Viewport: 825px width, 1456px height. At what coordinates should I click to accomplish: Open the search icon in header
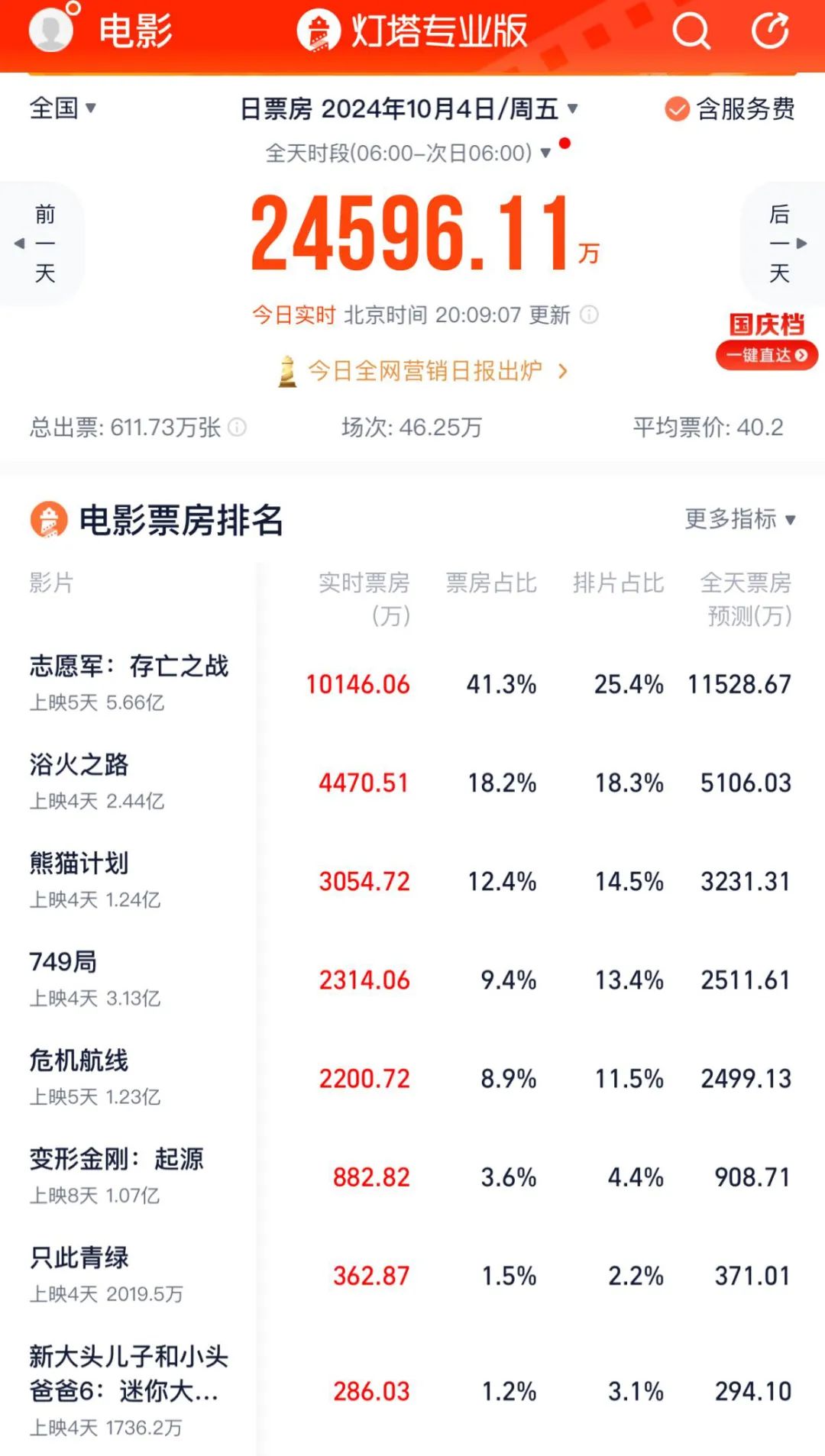691,31
